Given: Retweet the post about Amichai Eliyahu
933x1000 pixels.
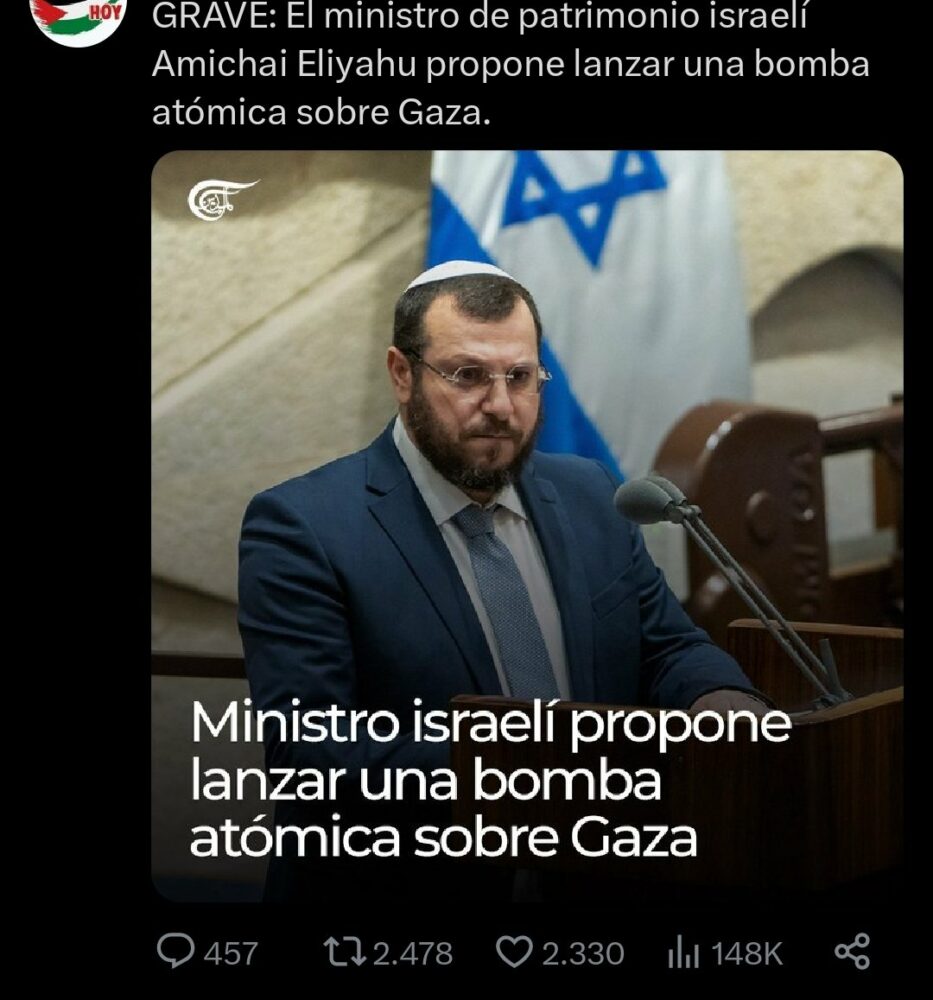Looking at the screenshot, I should 345,951.
